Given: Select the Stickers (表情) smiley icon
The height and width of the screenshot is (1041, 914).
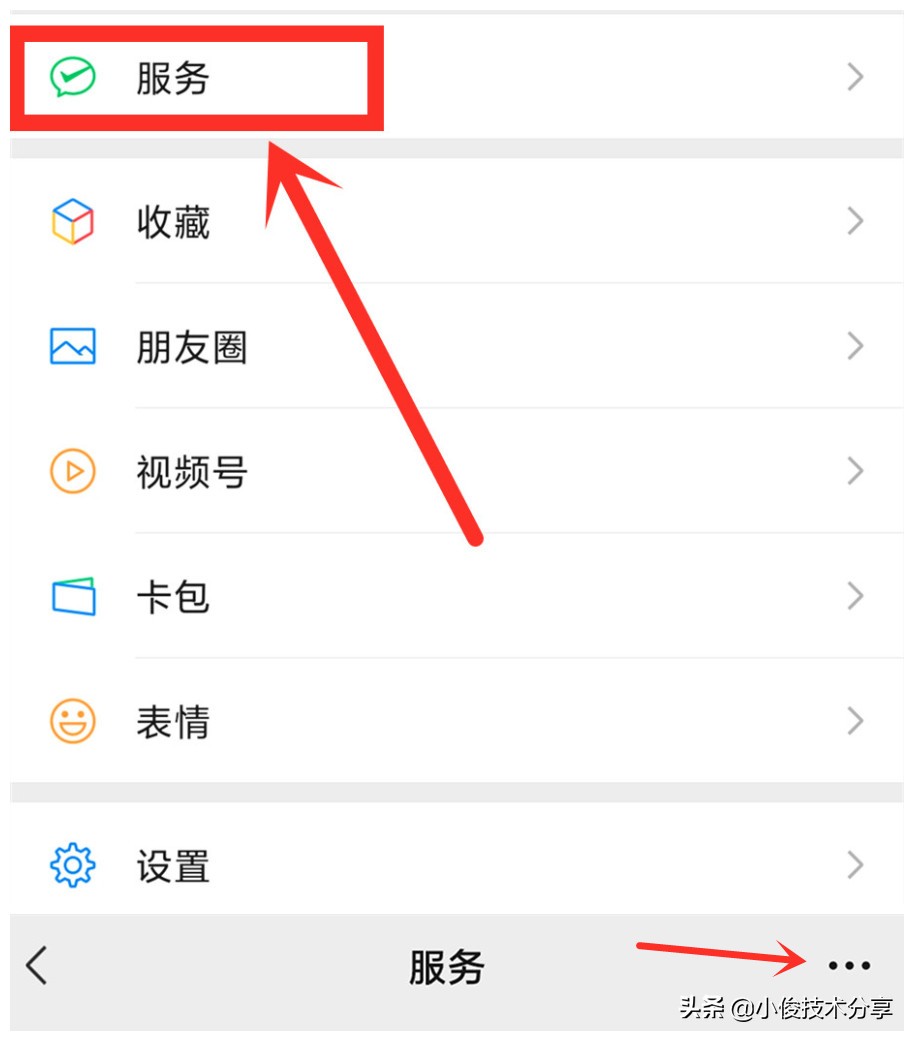Looking at the screenshot, I should [71, 720].
